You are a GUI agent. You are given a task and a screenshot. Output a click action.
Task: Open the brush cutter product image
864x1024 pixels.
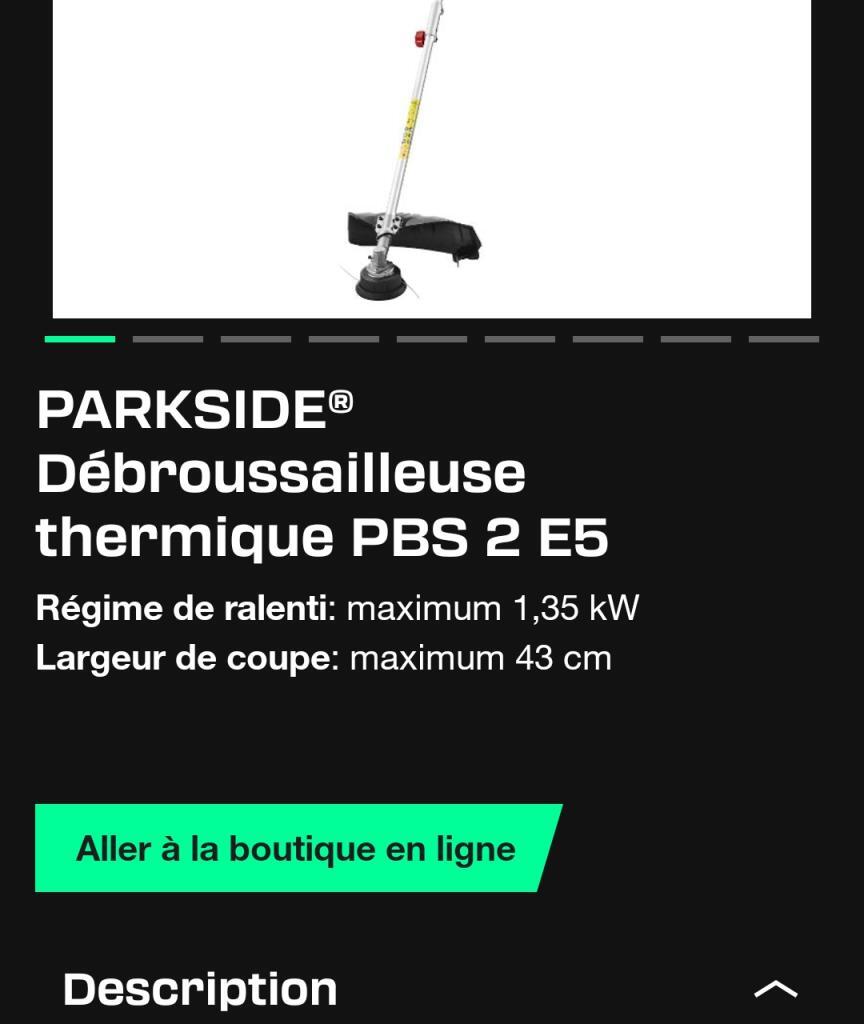pos(431,160)
